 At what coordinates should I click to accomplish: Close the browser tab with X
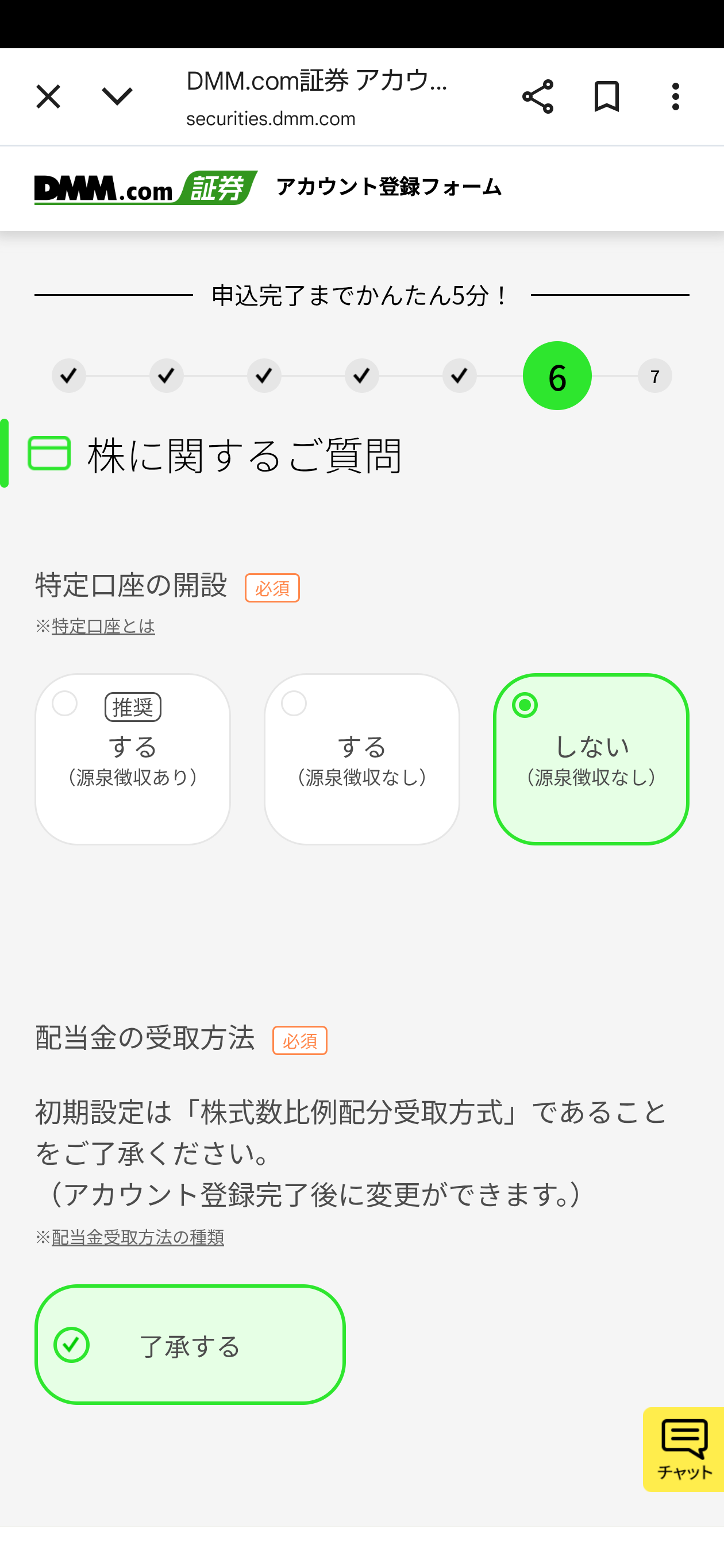[48, 97]
